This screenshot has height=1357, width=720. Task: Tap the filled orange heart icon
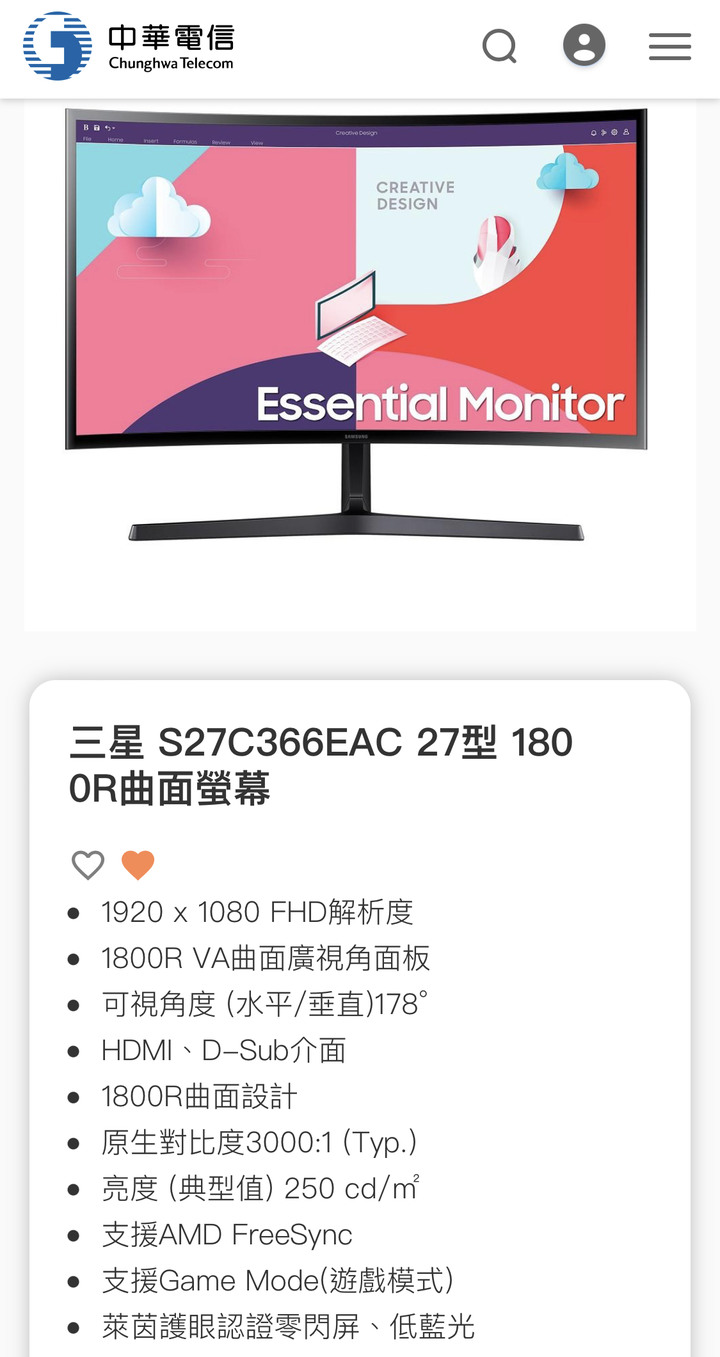click(x=138, y=865)
